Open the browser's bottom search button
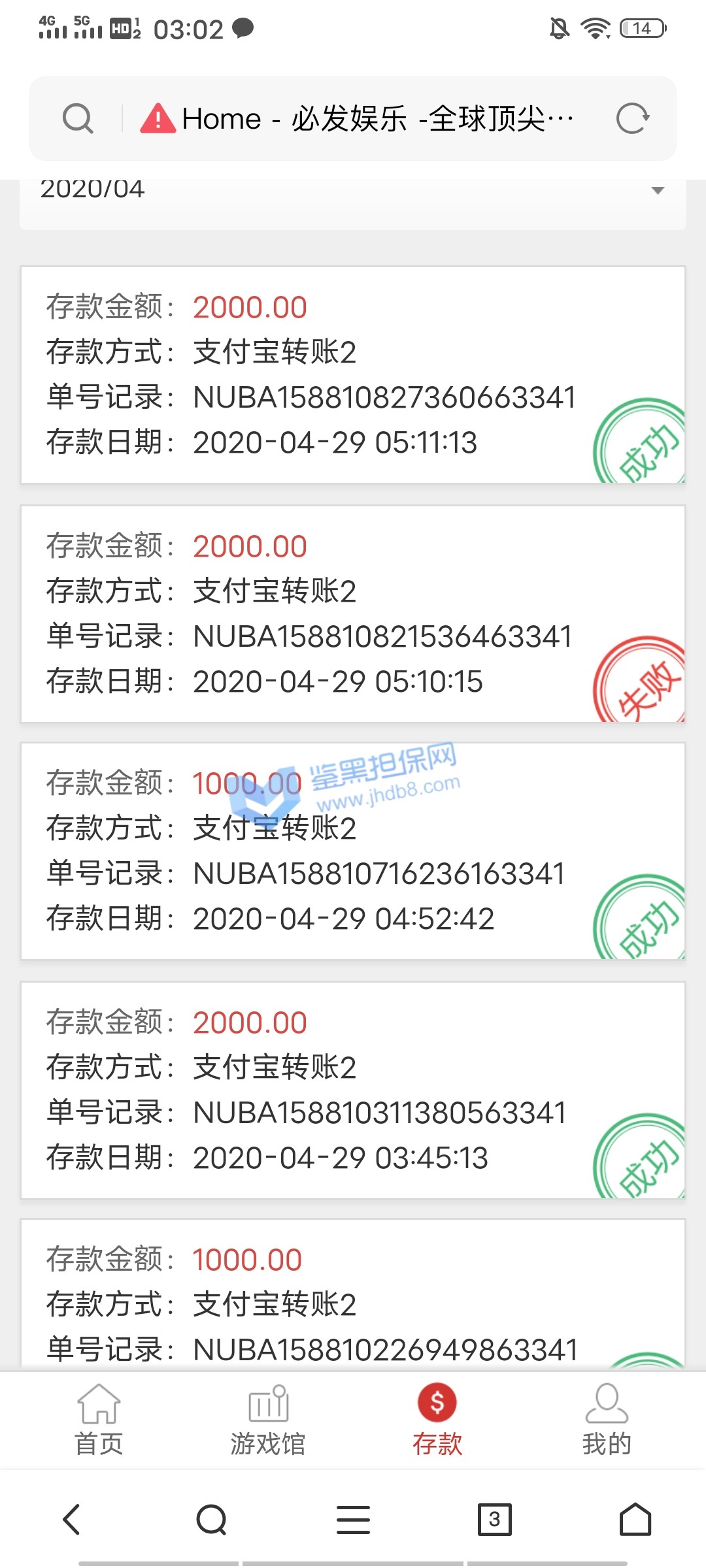The image size is (706, 1568). [212, 1519]
